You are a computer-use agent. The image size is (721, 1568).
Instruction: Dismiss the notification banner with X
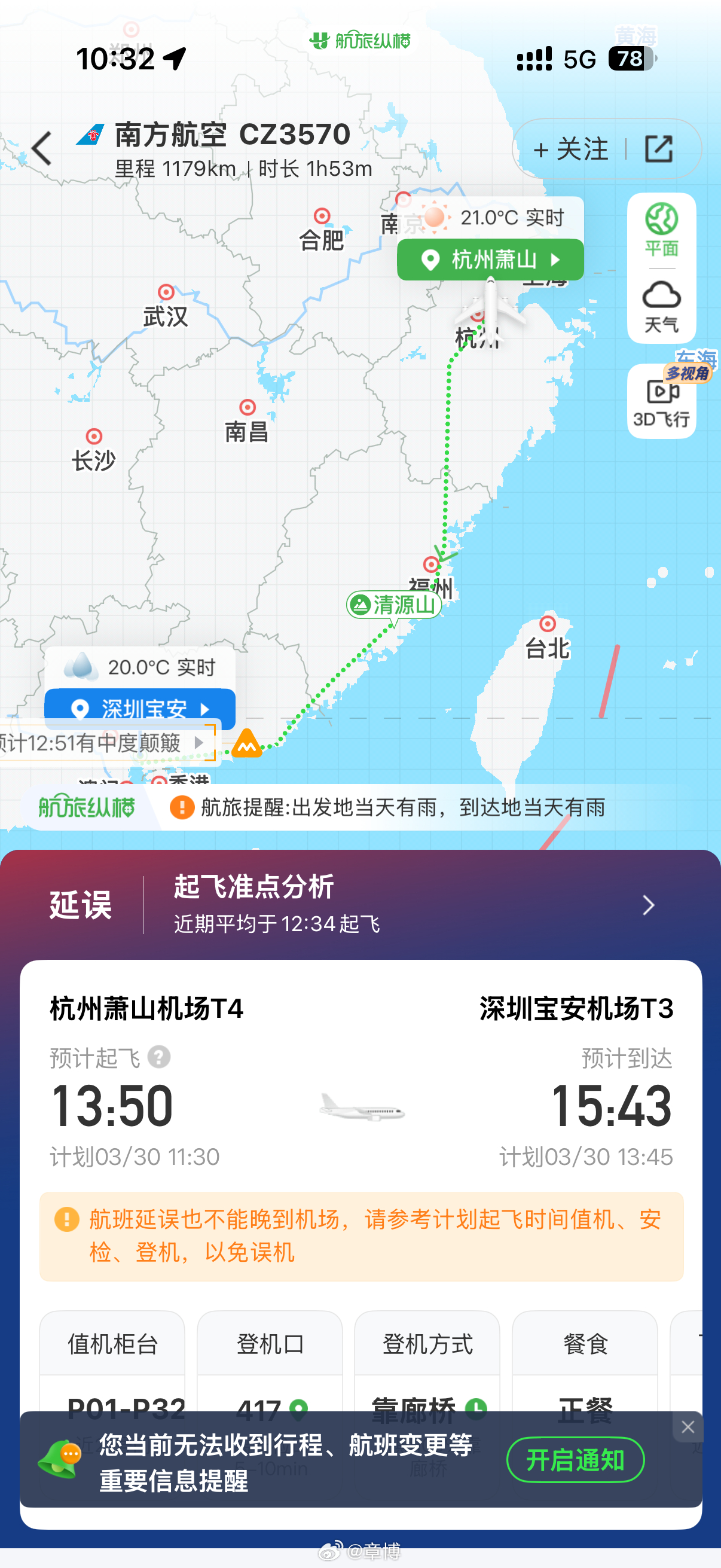tap(688, 1427)
